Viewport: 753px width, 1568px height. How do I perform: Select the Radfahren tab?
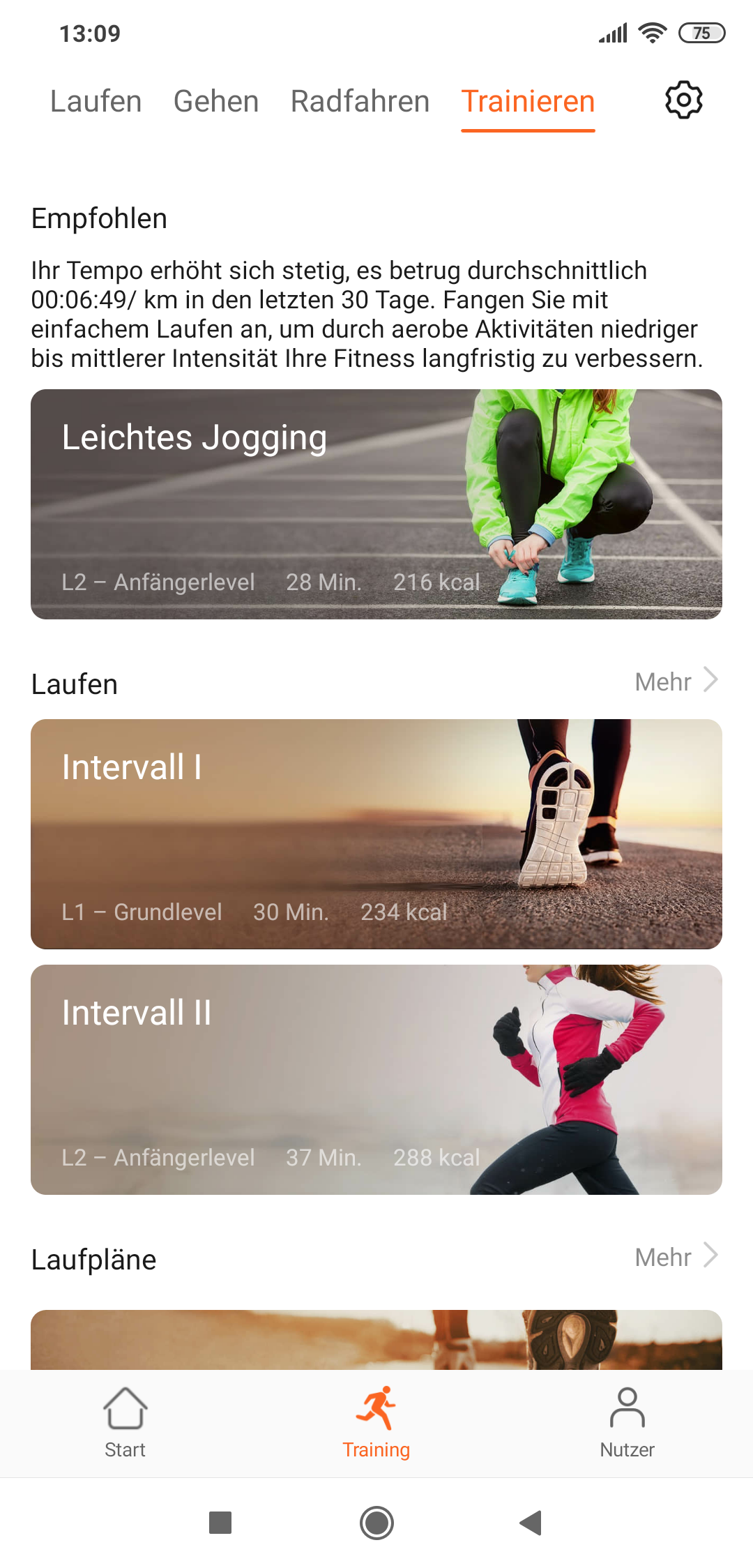tap(360, 102)
